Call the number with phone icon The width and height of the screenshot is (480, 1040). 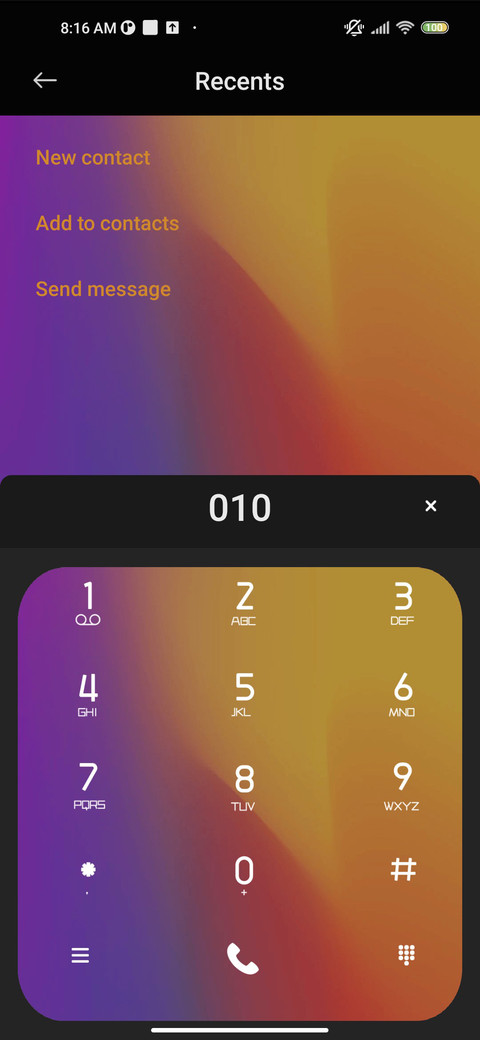point(243,958)
